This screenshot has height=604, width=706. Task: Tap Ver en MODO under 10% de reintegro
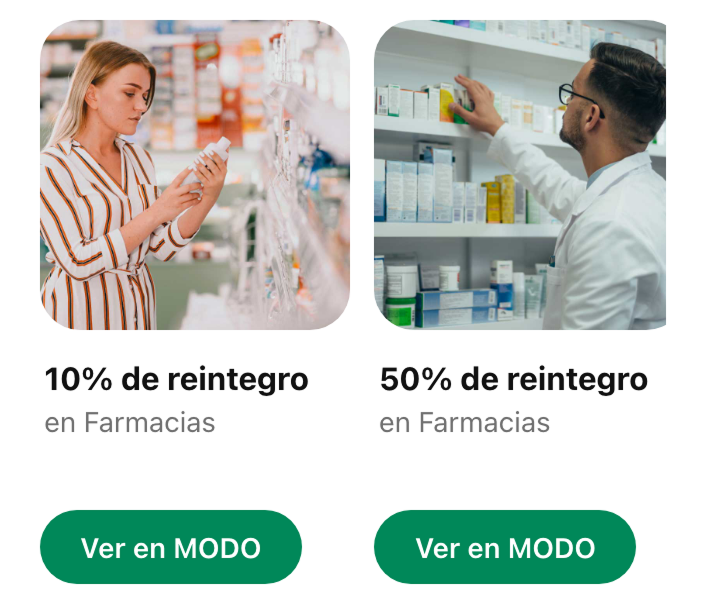pyautogui.click(x=170, y=547)
